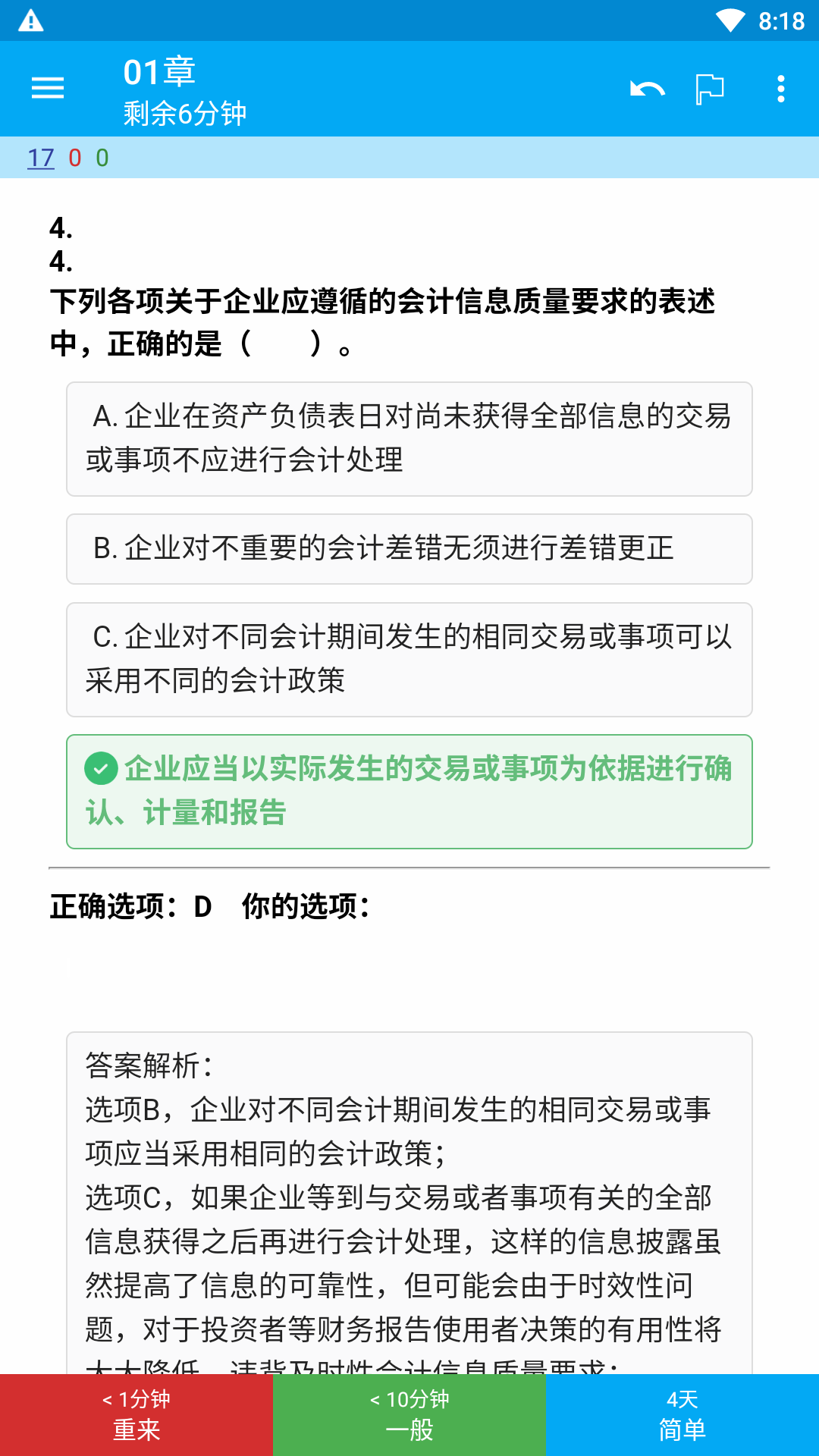Mark the card as 一般 (good)

tap(409, 1415)
